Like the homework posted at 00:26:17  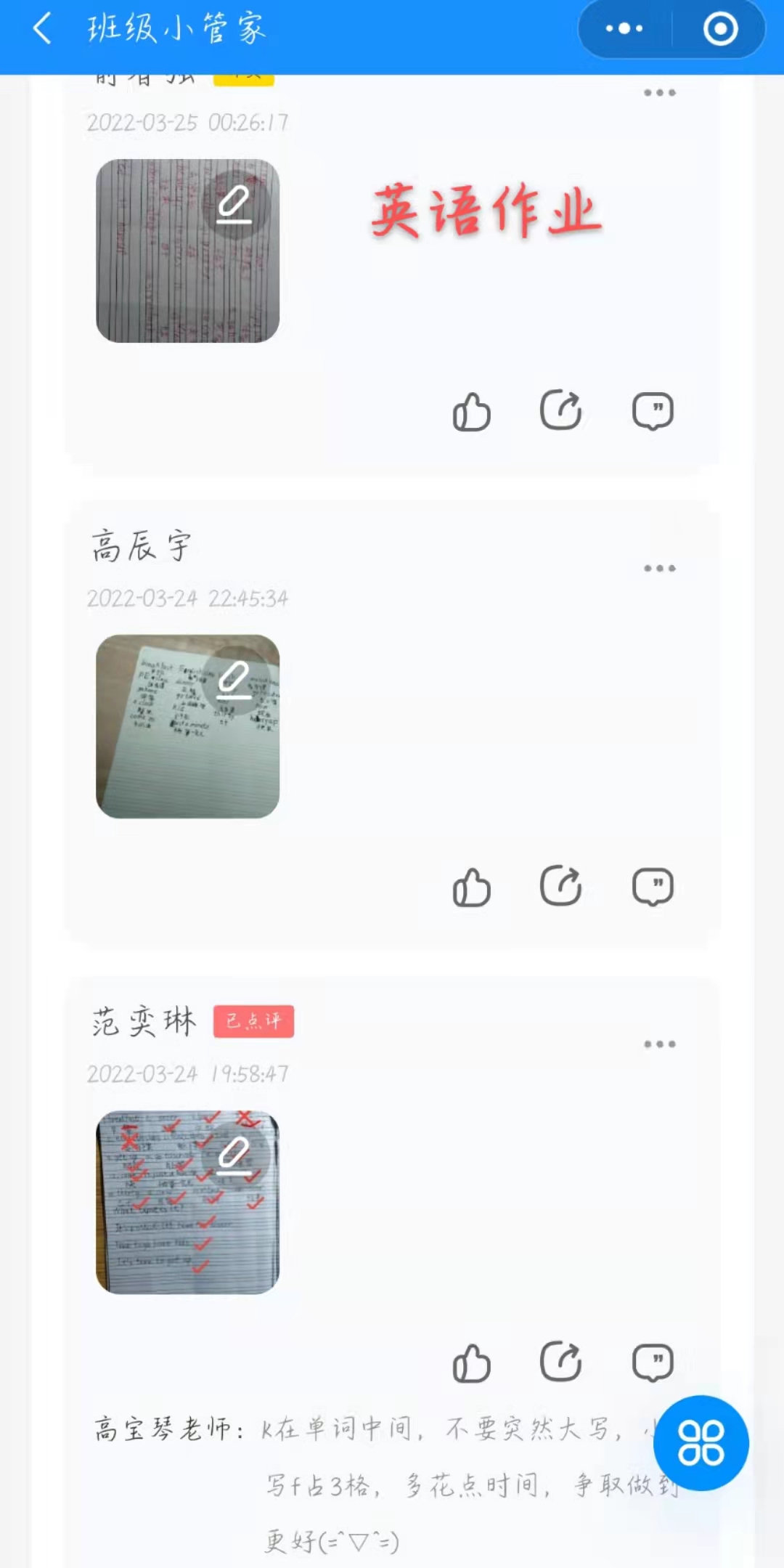pyautogui.click(x=471, y=412)
